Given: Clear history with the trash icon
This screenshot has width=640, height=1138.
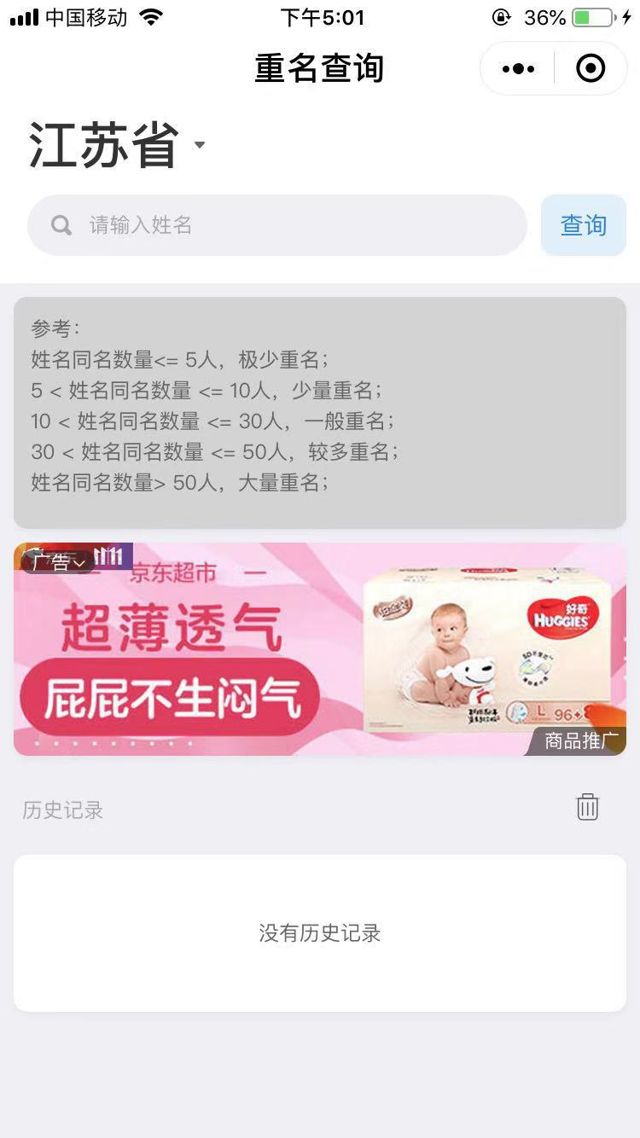Looking at the screenshot, I should 587,807.
